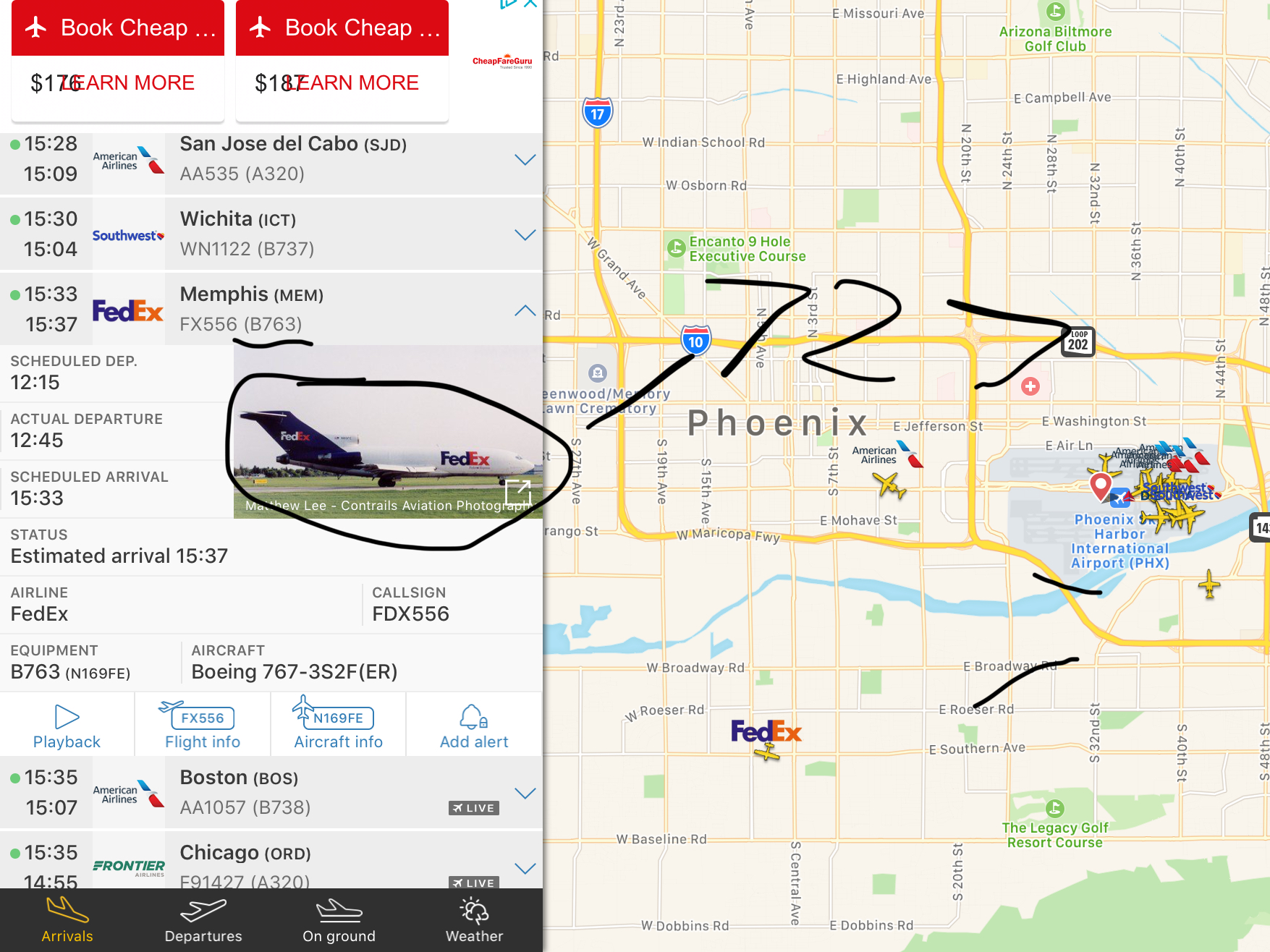Screen dimensions: 1270x952
Task: Open Flight info for FX556
Action: point(203,726)
